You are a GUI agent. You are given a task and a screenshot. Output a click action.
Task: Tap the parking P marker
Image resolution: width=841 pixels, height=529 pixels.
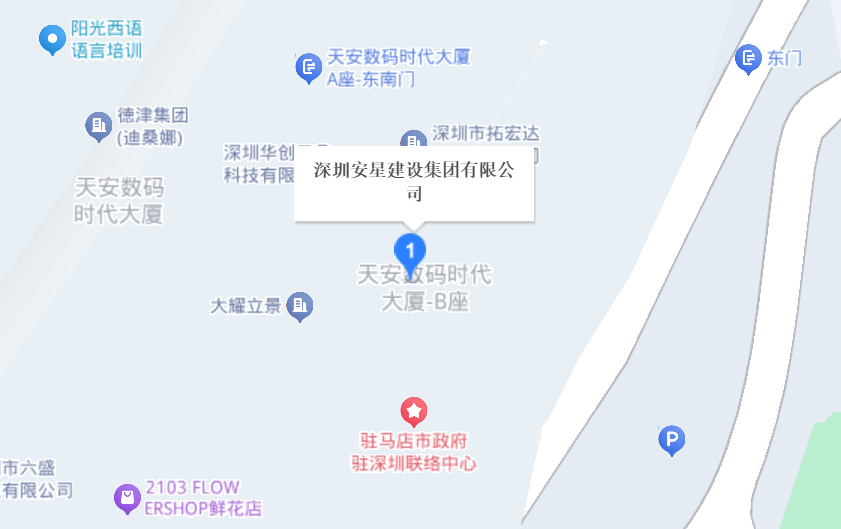pos(672,438)
